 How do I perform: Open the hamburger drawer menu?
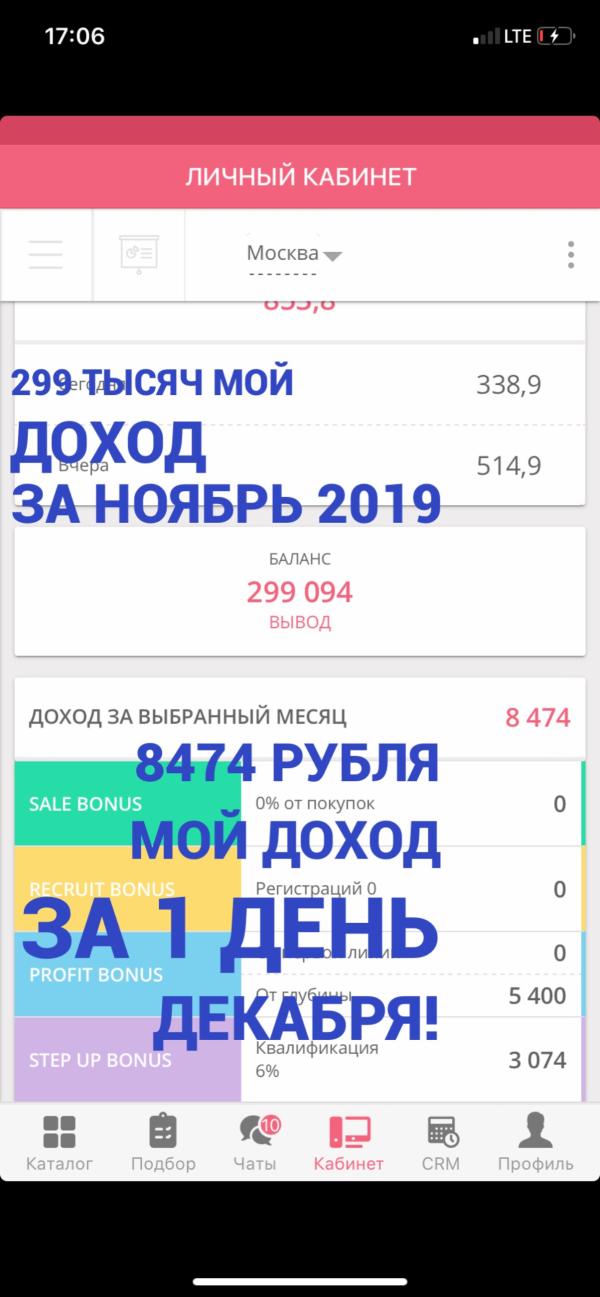(x=46, y=254)
